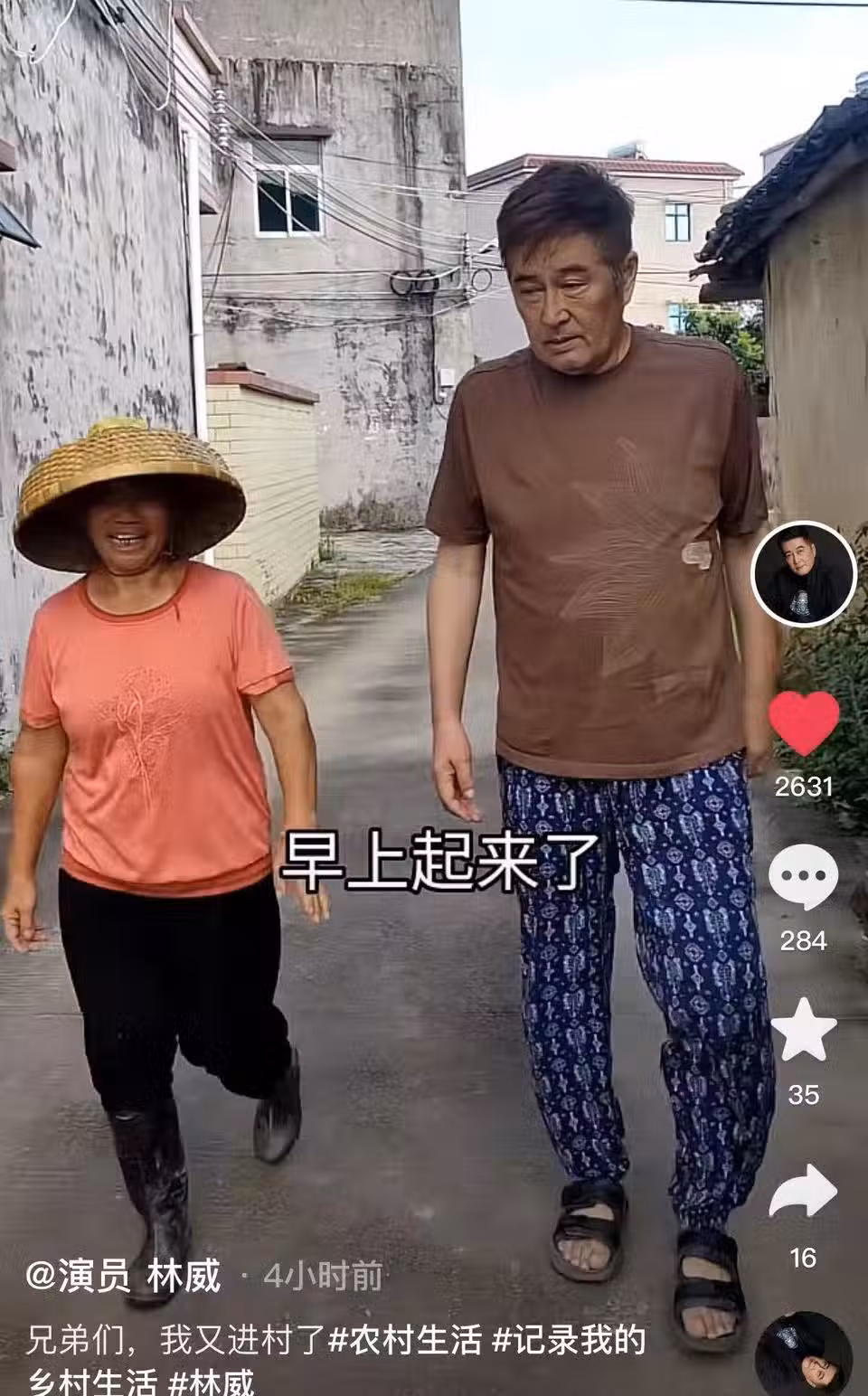Open the comments bubble
Viewport: 868px width, 1396px height.
(803, 877)
